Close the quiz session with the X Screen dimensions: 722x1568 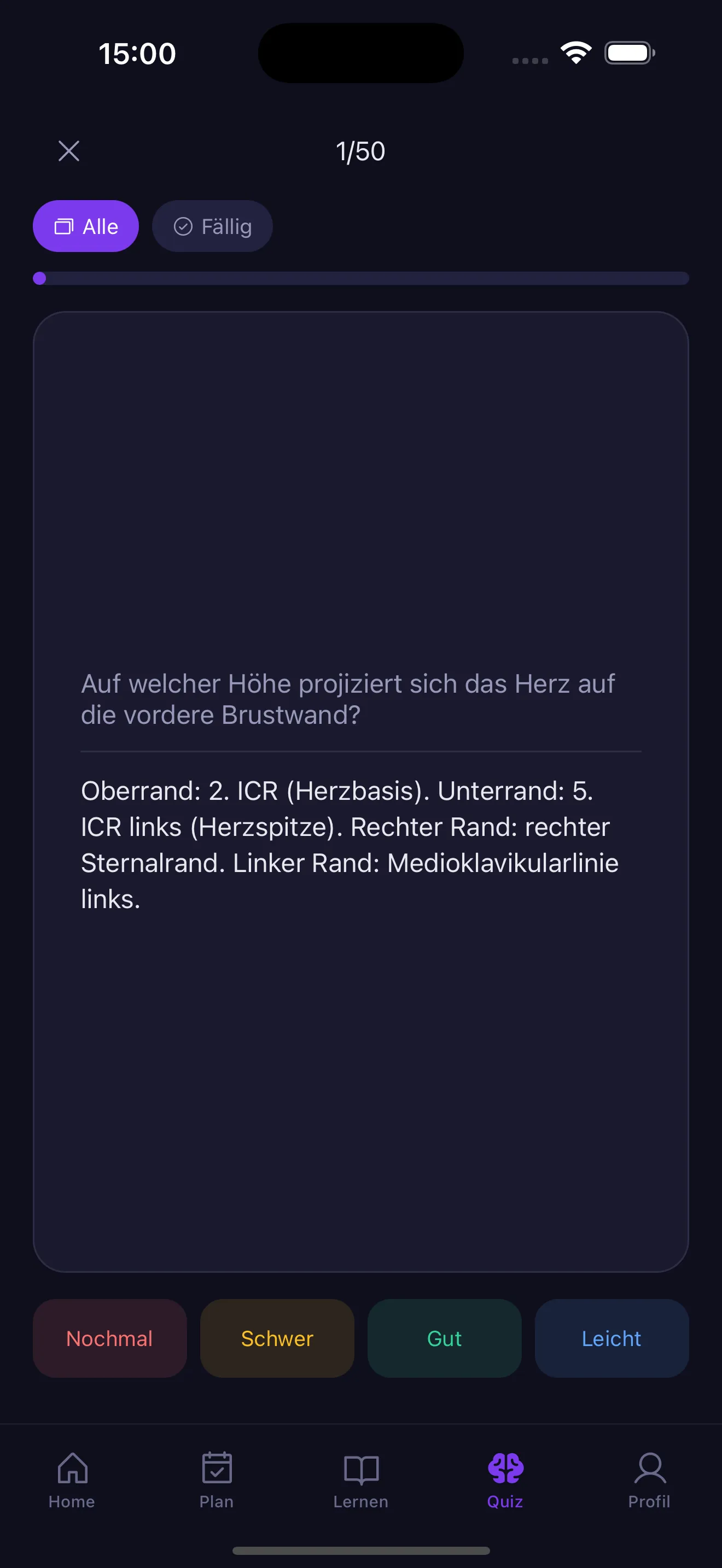tap(69, 150)
